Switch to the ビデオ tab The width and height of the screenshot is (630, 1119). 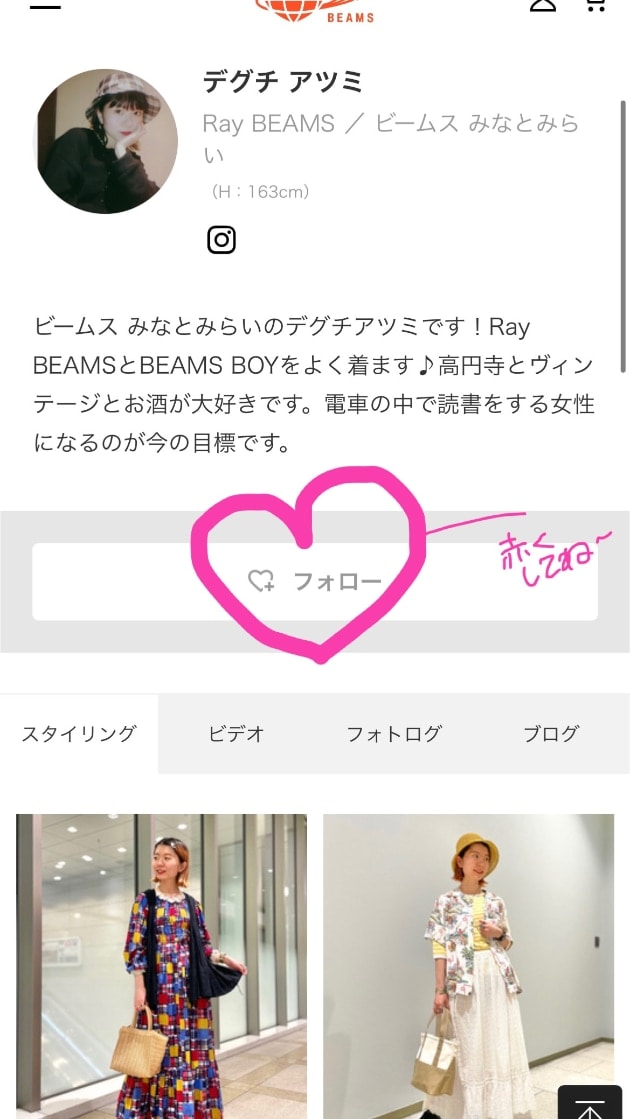236,733
